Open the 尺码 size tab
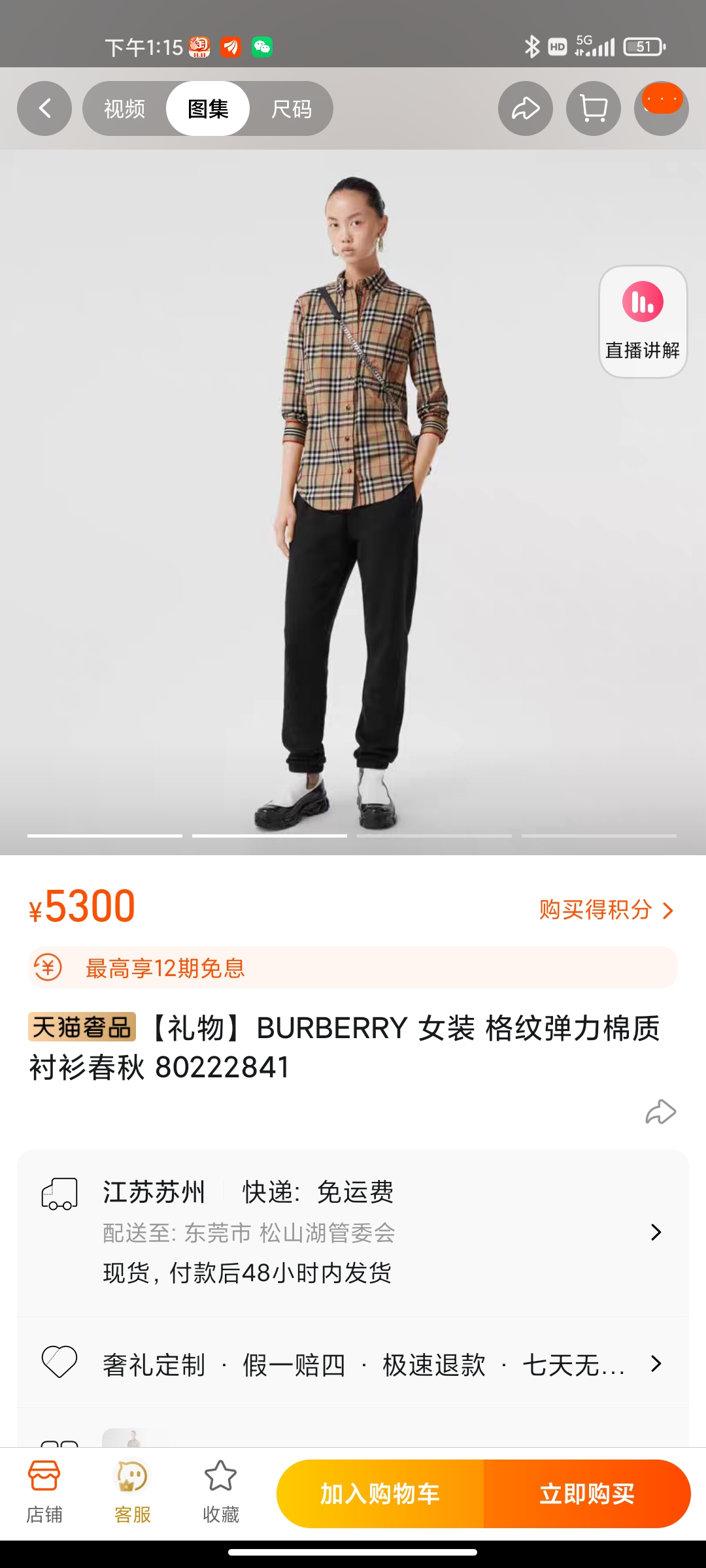The width and height of the screenshot is (706, 1568). [x=292, y=108]
